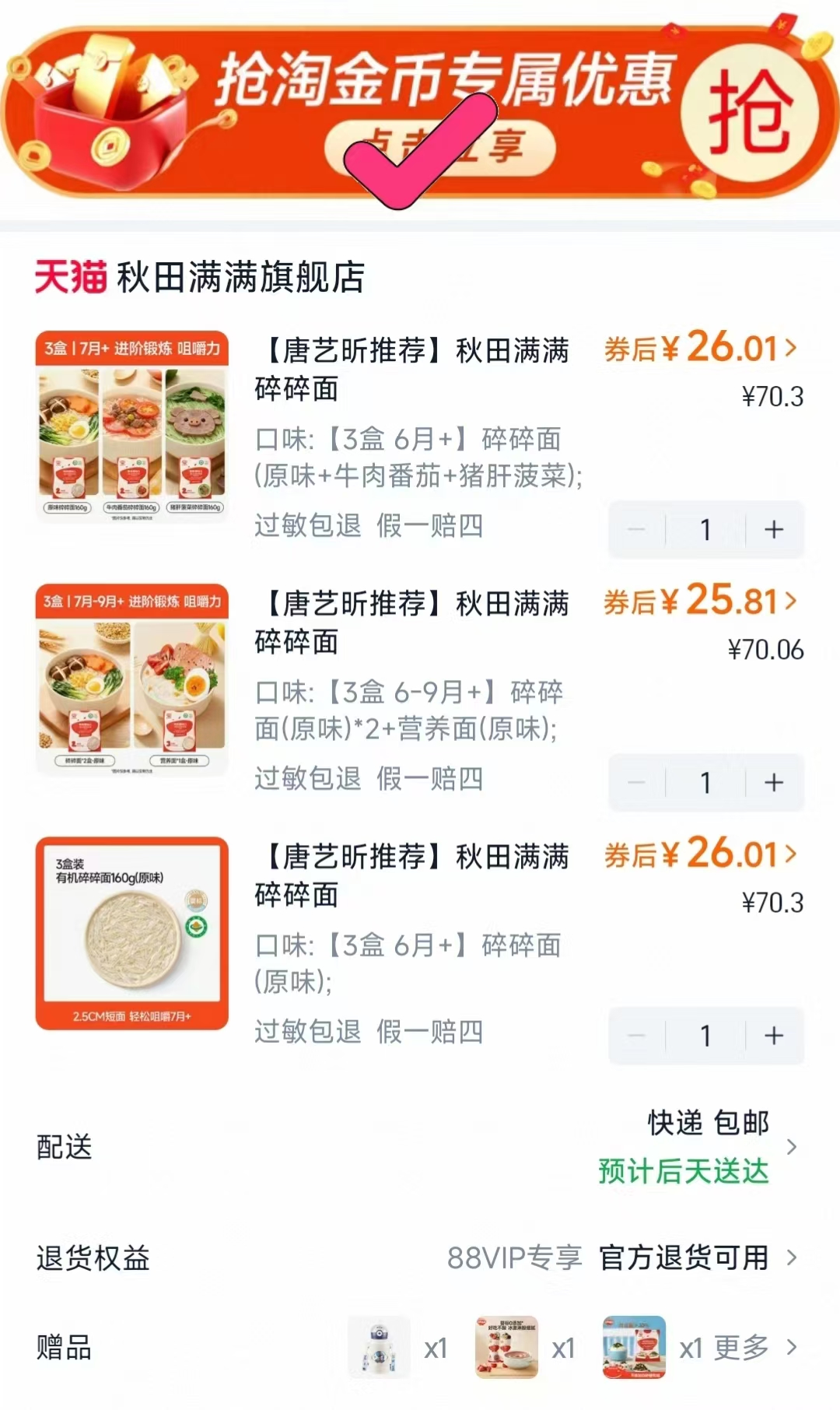The width and height of the screenshot is (840, 1410).
Task: Click the quantity field showing 1
Action: point(705,530)
